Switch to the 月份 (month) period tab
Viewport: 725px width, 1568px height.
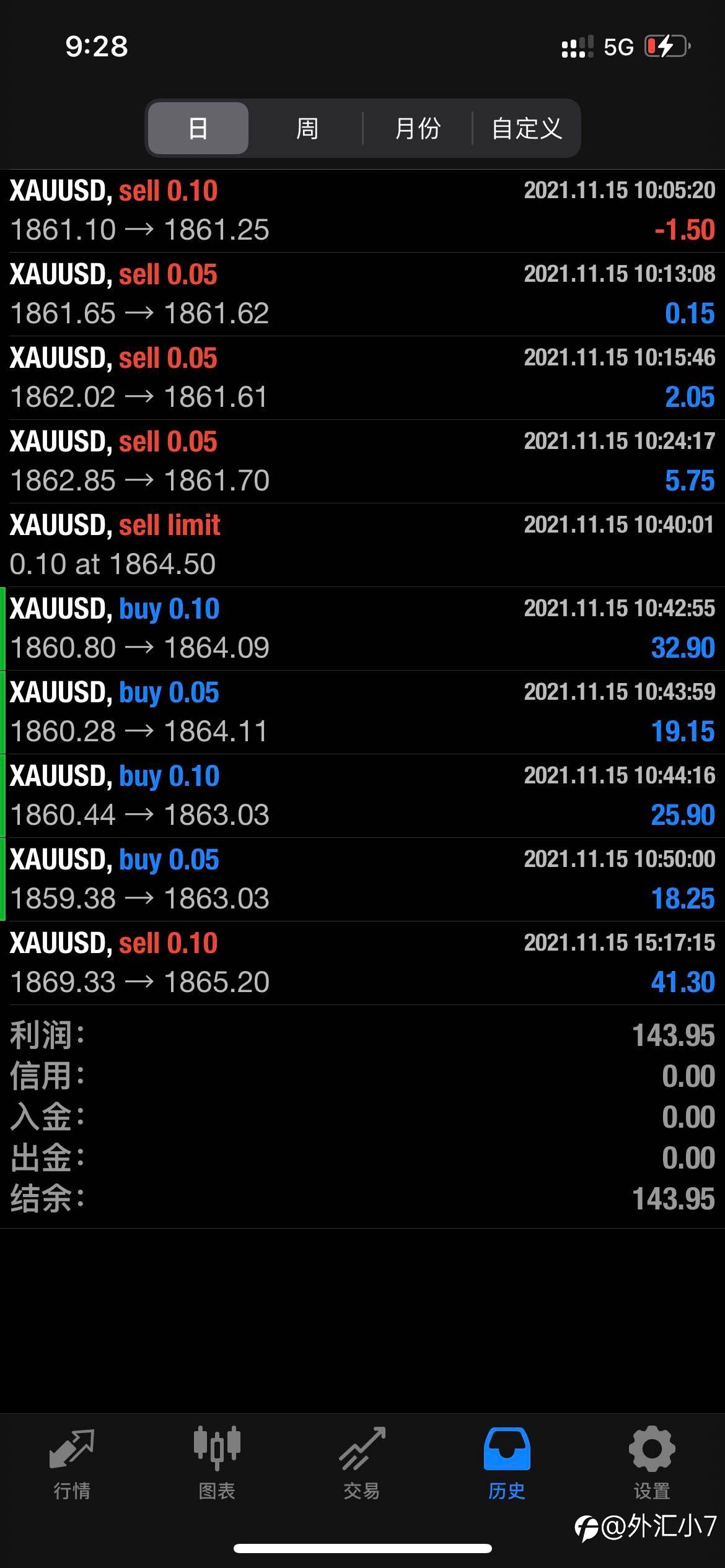(x=417, y=128)
